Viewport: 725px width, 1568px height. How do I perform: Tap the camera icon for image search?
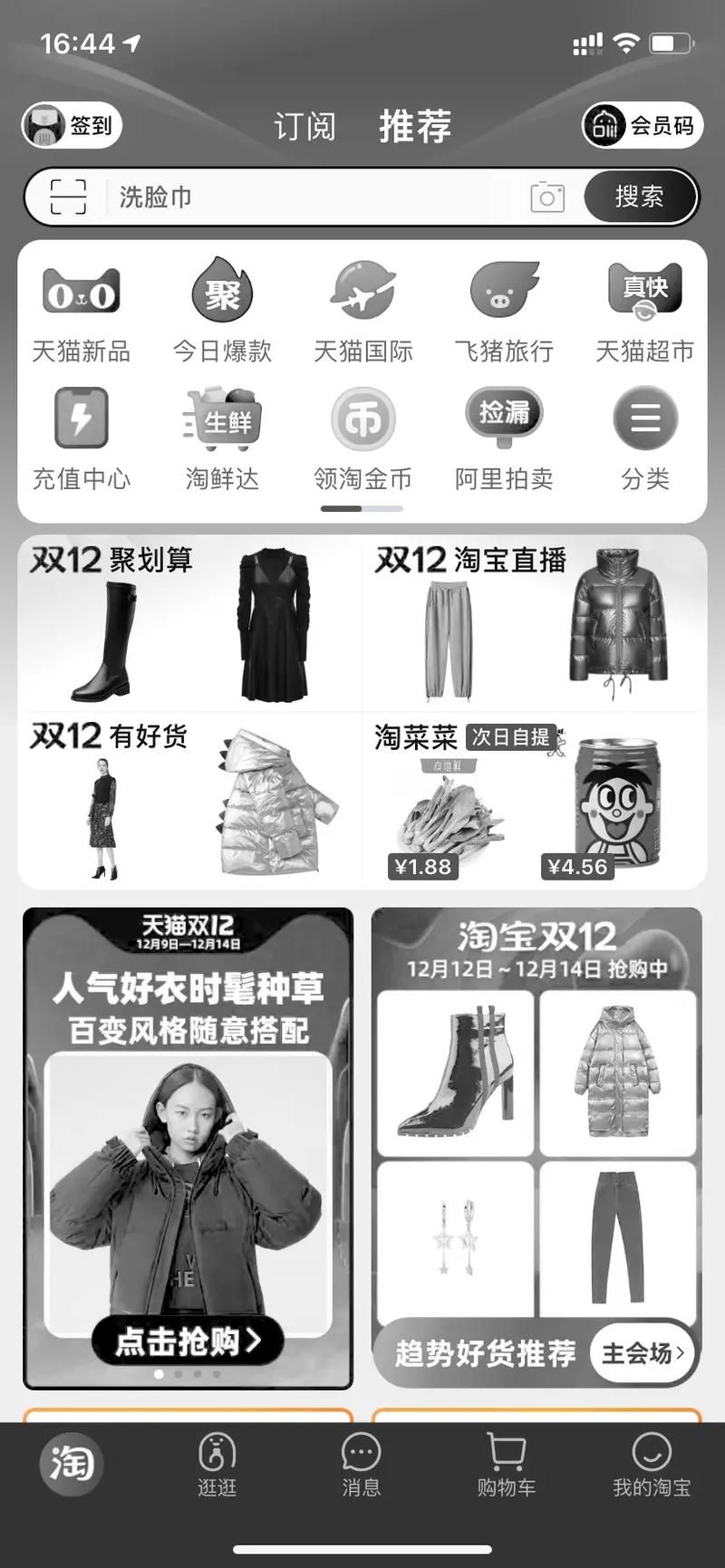(x=547, y=196)
